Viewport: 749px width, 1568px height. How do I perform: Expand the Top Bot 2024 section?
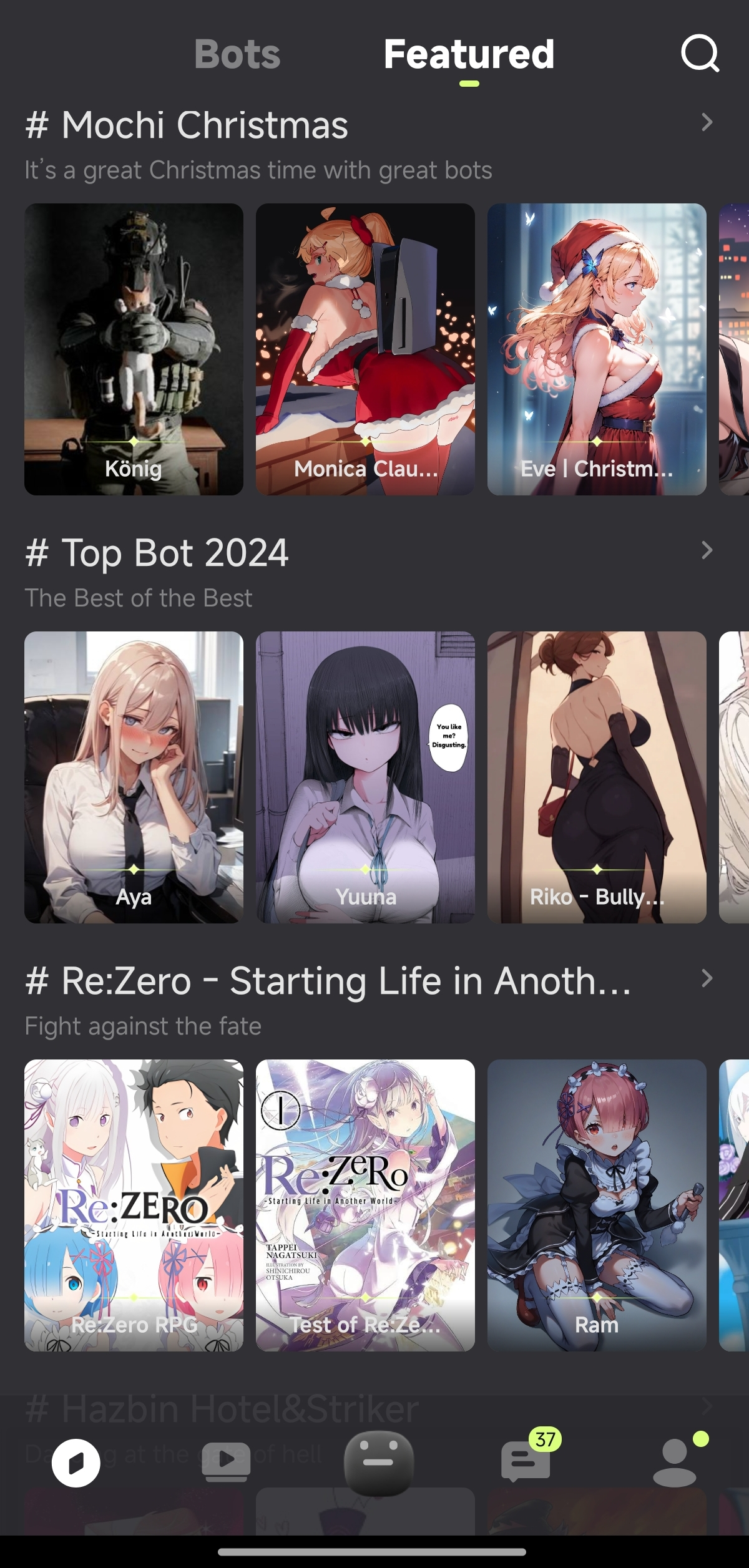click(707, 550)
